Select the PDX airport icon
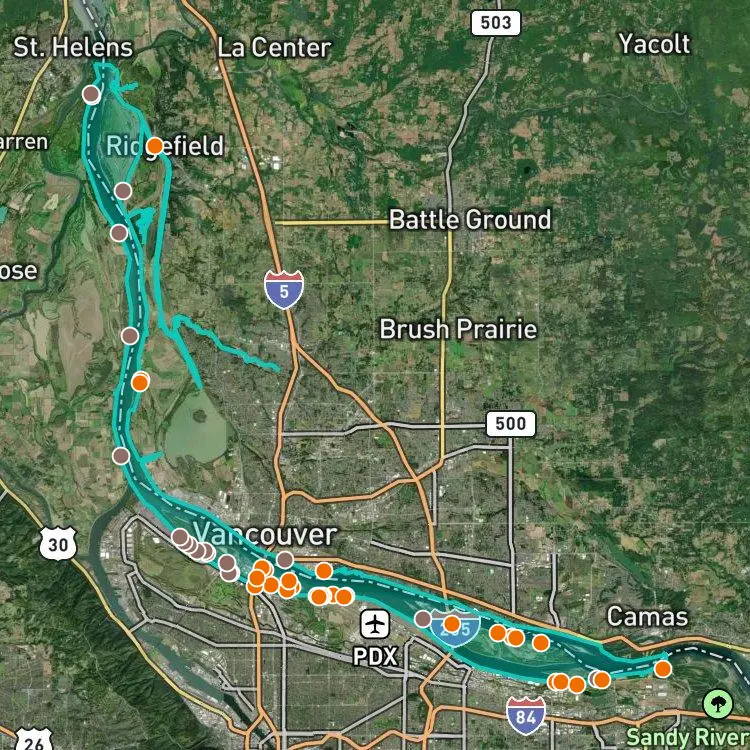750x750 pixels. (x=375, y=624)
